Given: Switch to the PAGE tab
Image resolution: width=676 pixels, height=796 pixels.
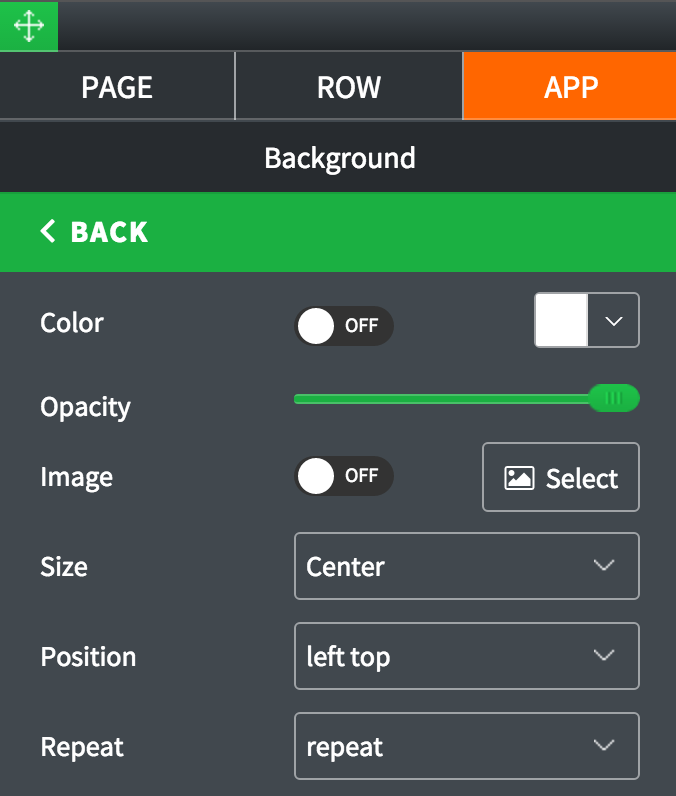Looking at the screenshot, I should tap(117, 87).
